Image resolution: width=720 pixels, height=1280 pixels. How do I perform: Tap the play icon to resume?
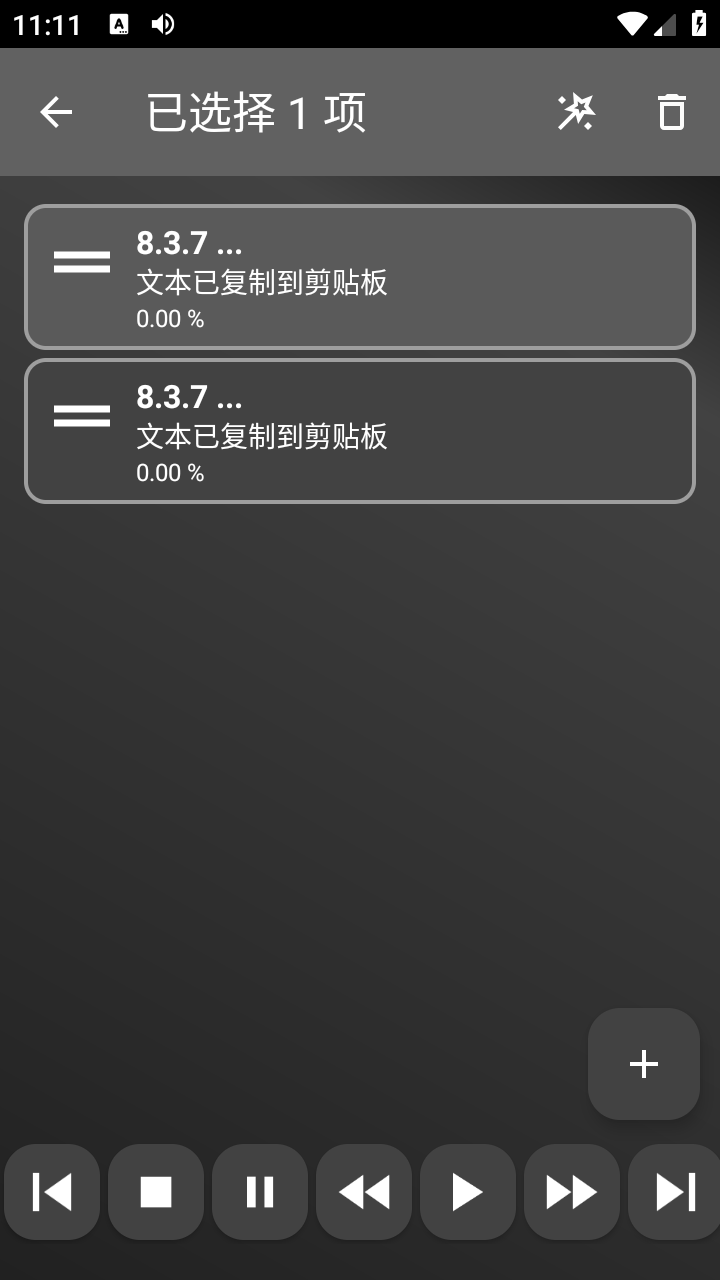(x=467, y=1191)
